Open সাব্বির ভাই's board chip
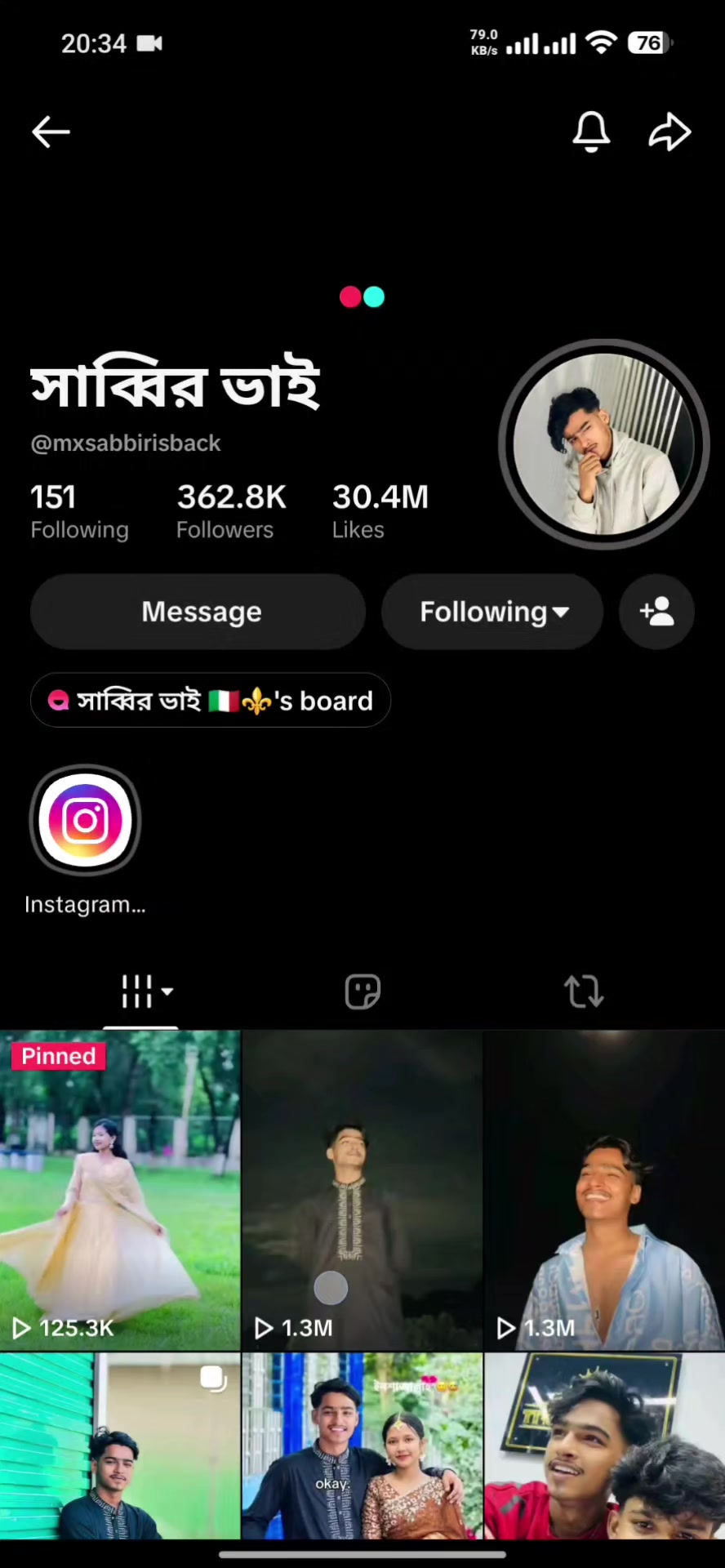The height and width of the screenshot is (1568, 725). tap(211, 700)
